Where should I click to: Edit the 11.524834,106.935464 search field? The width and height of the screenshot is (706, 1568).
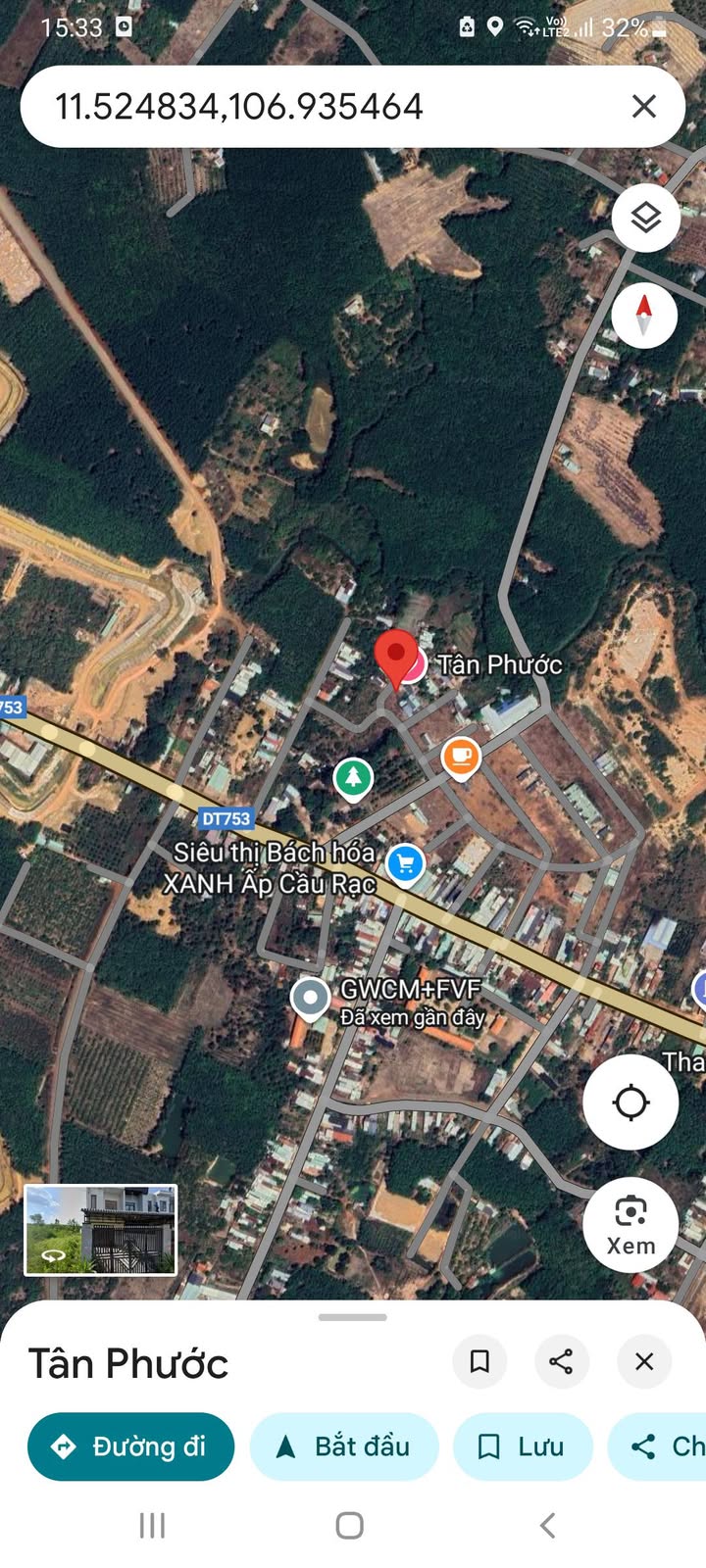(294, 106)
